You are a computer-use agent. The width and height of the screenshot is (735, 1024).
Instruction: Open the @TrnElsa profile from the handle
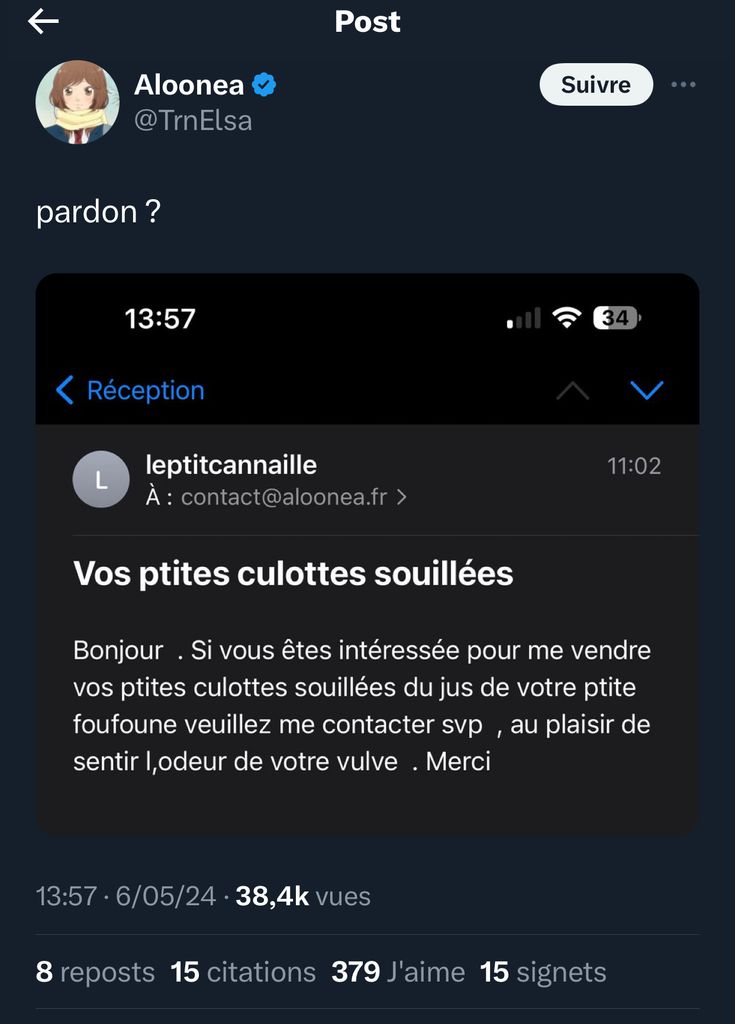193,121
